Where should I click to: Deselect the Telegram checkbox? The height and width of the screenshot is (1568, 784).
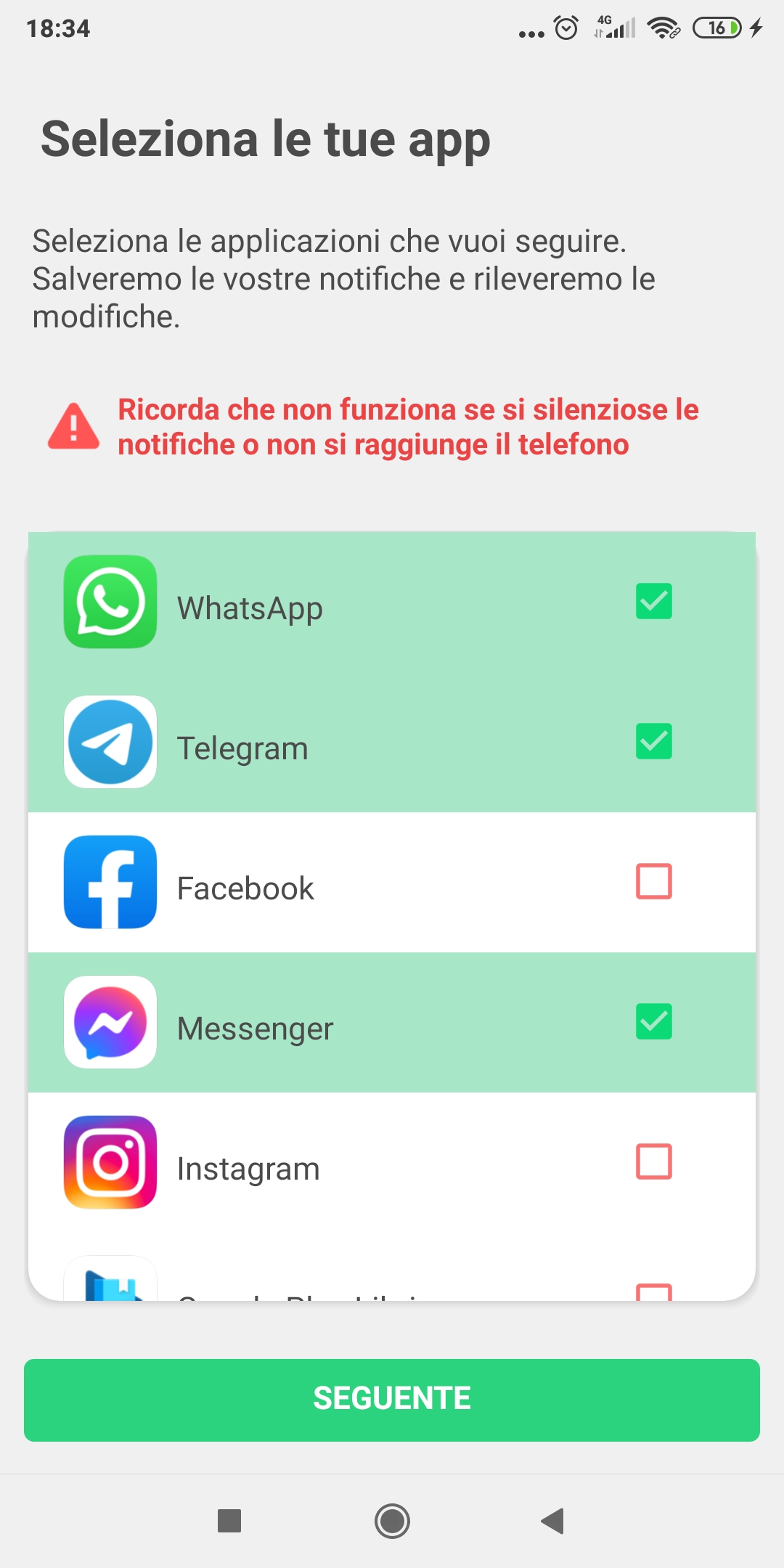click(653, 741)
